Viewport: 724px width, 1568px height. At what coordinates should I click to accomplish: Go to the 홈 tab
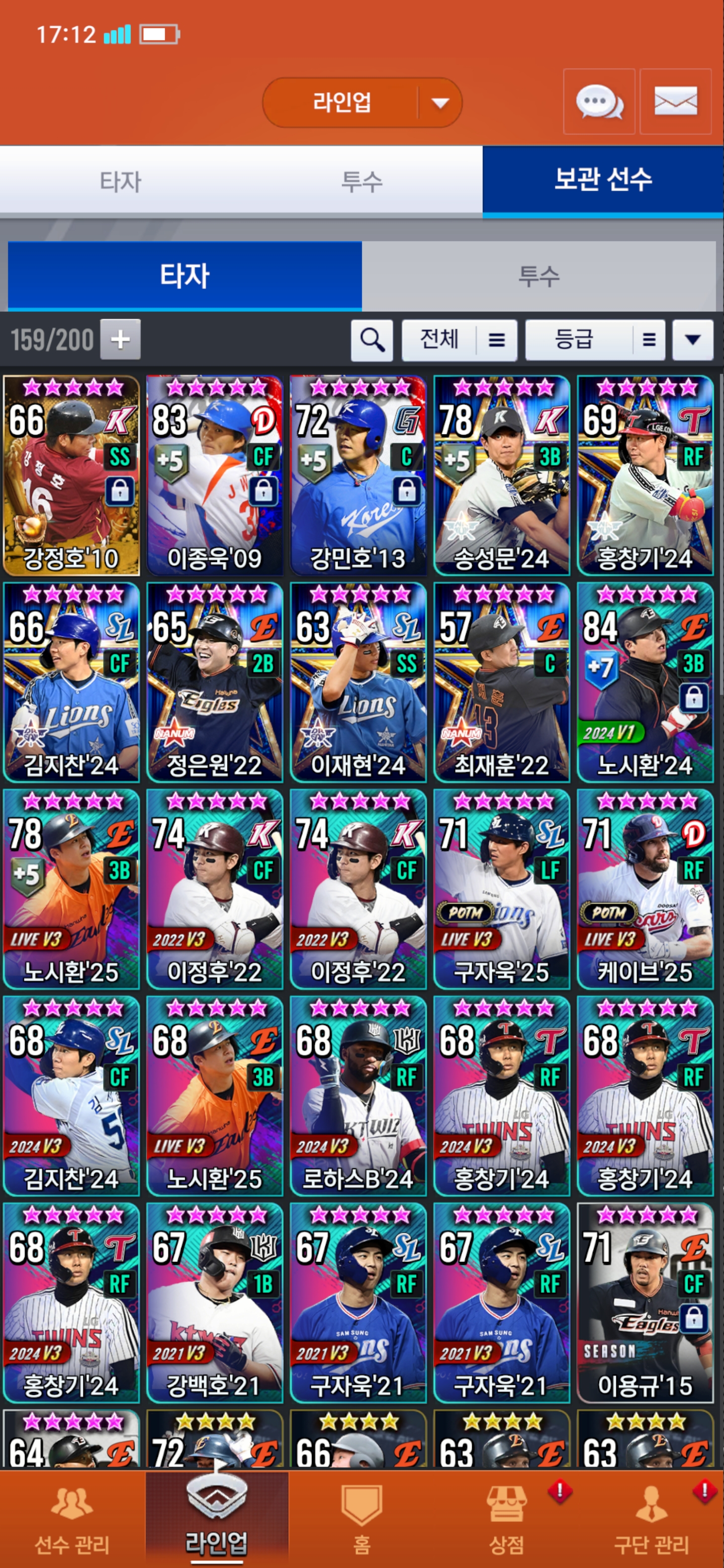361,1519
